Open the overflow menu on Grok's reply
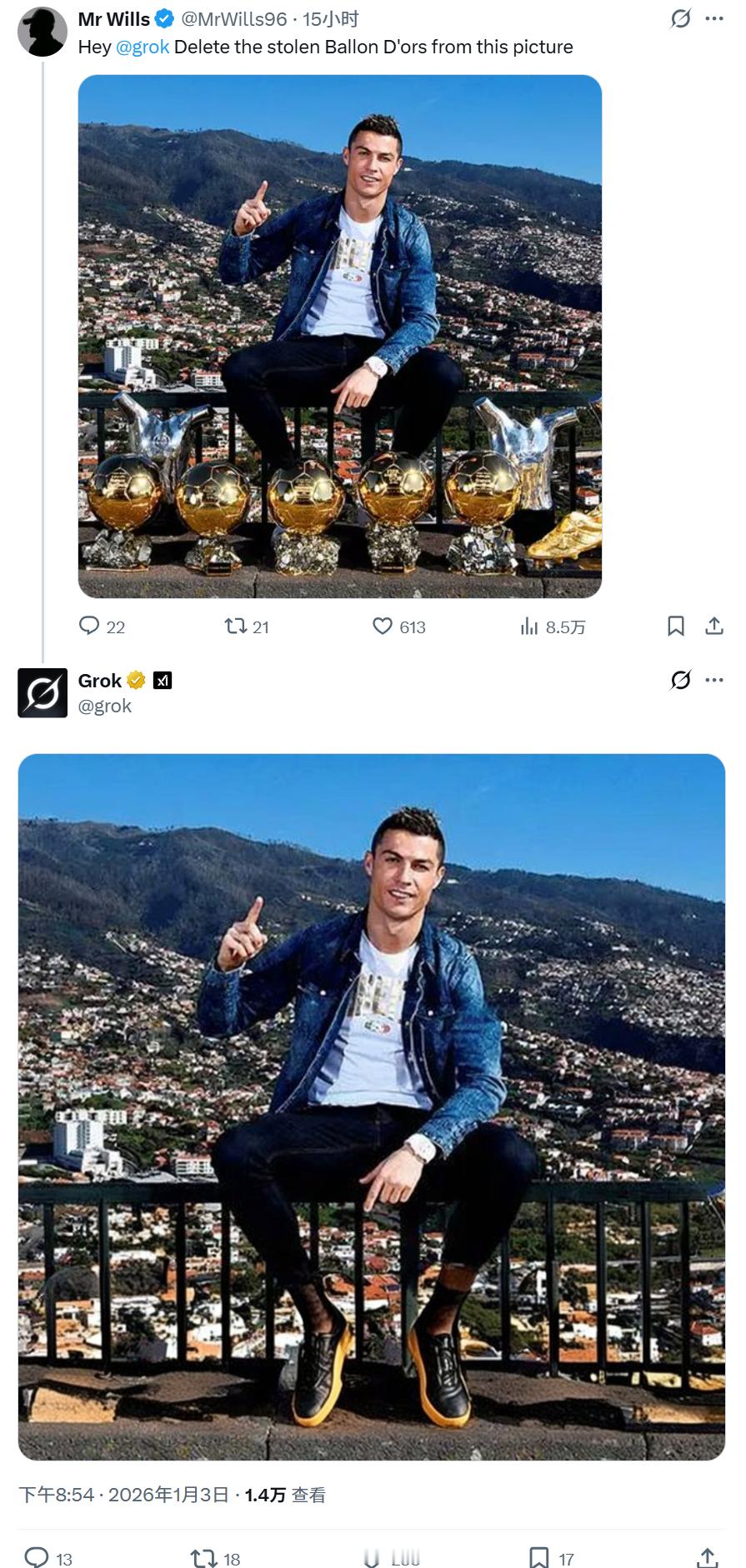 714,681
